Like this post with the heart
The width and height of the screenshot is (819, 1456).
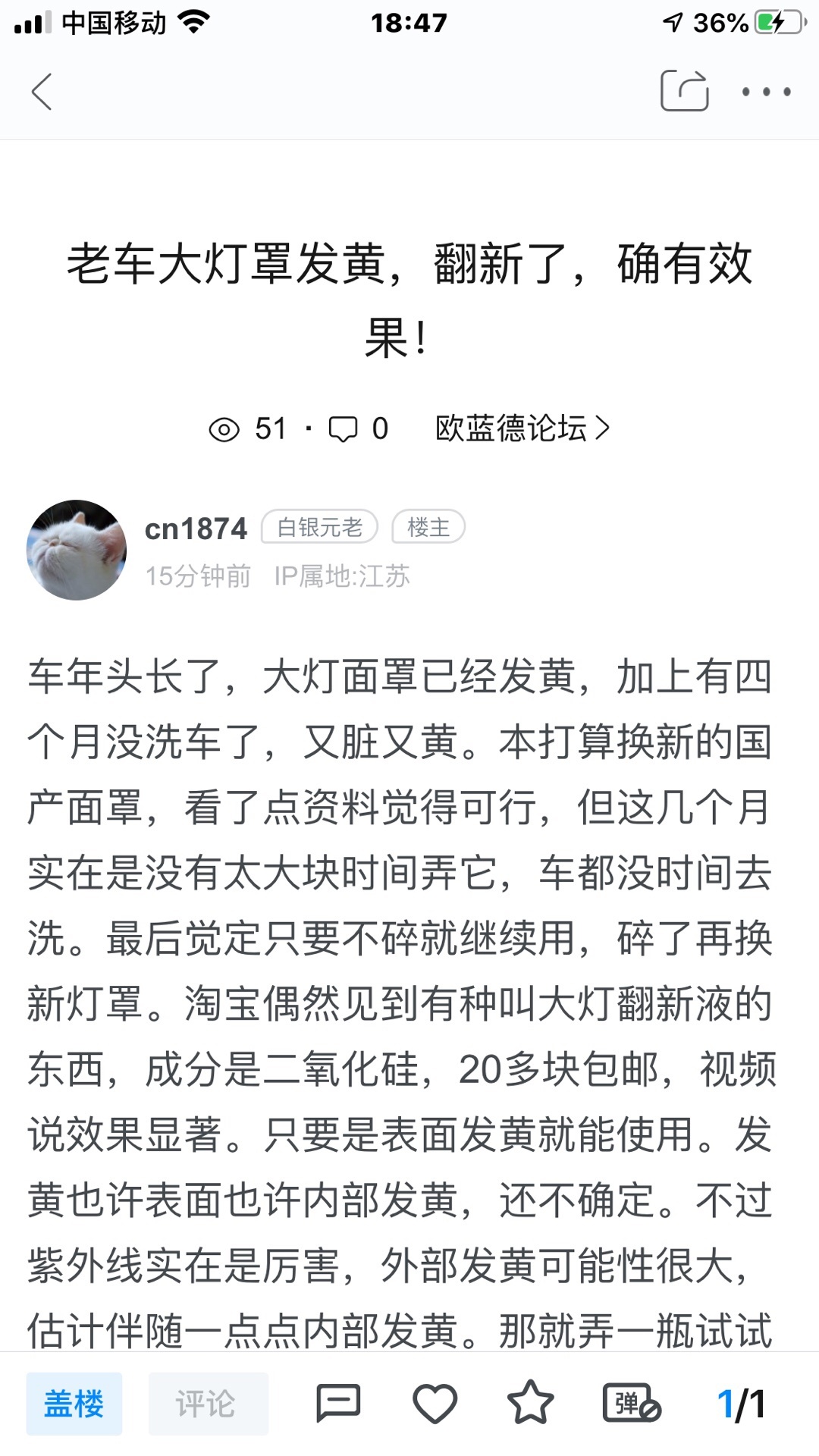pos(435,1403)
